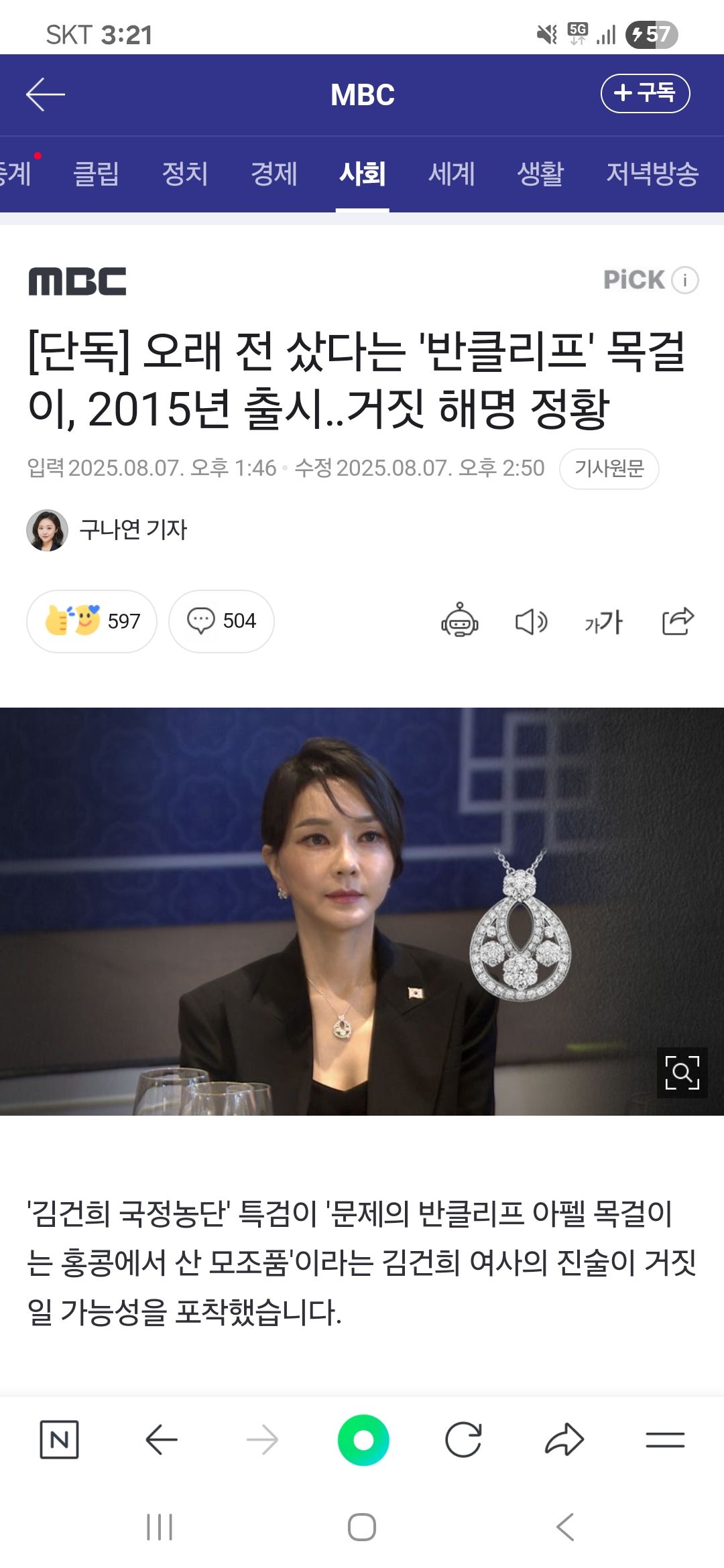Viewport: 724px width, 1568px height.
Task: Open the AI summary robot icon
Action: [459, 620]
